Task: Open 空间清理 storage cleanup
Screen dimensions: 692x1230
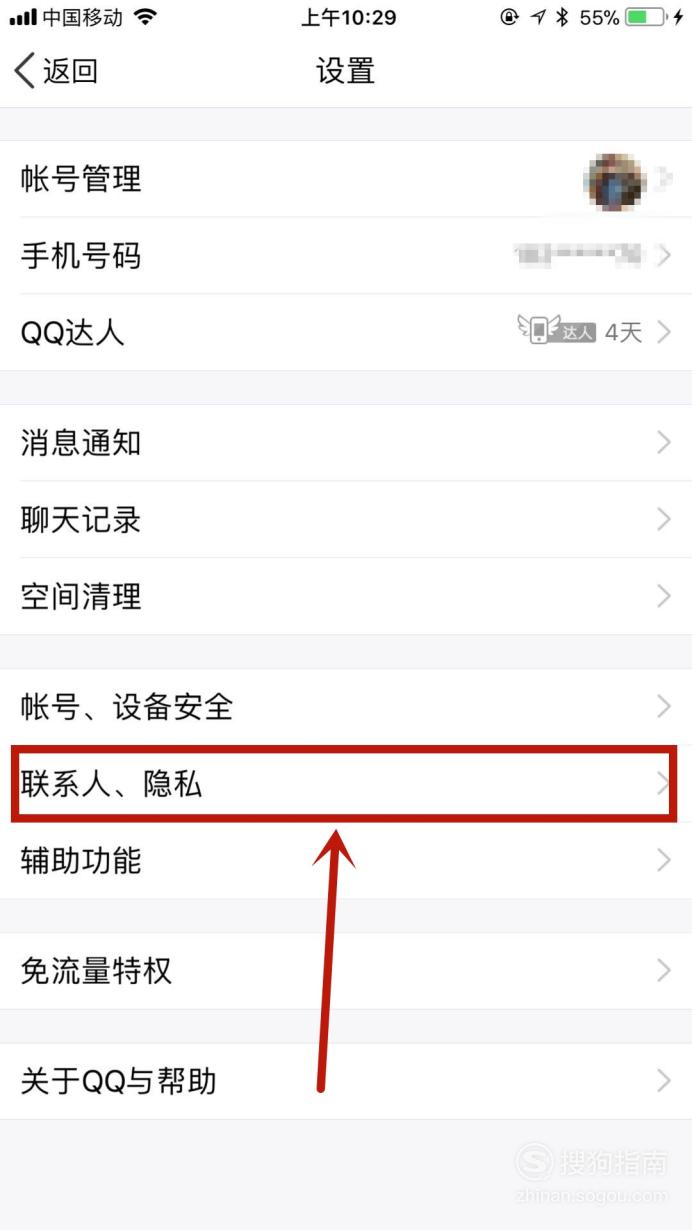Action: click(346, 597)
